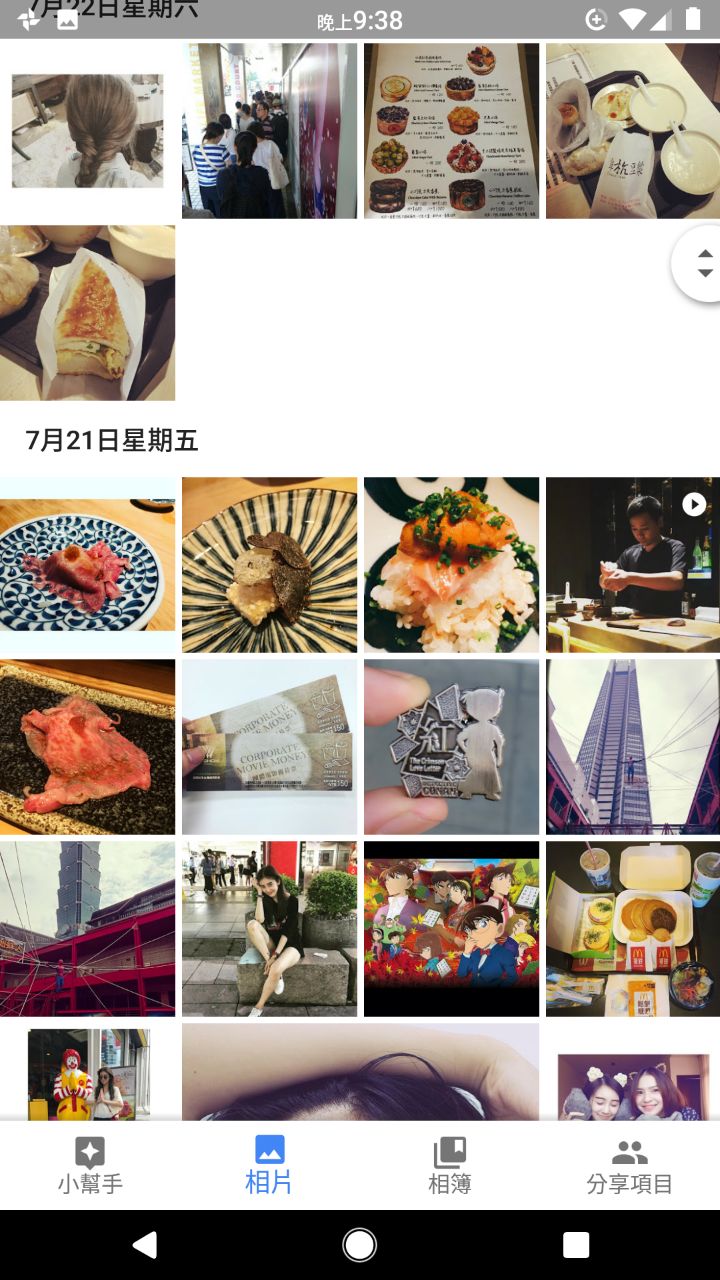View the raw beef on blue plate photo
The height and width of the screenshot is (1280, 720).
[x=87, y=565]
